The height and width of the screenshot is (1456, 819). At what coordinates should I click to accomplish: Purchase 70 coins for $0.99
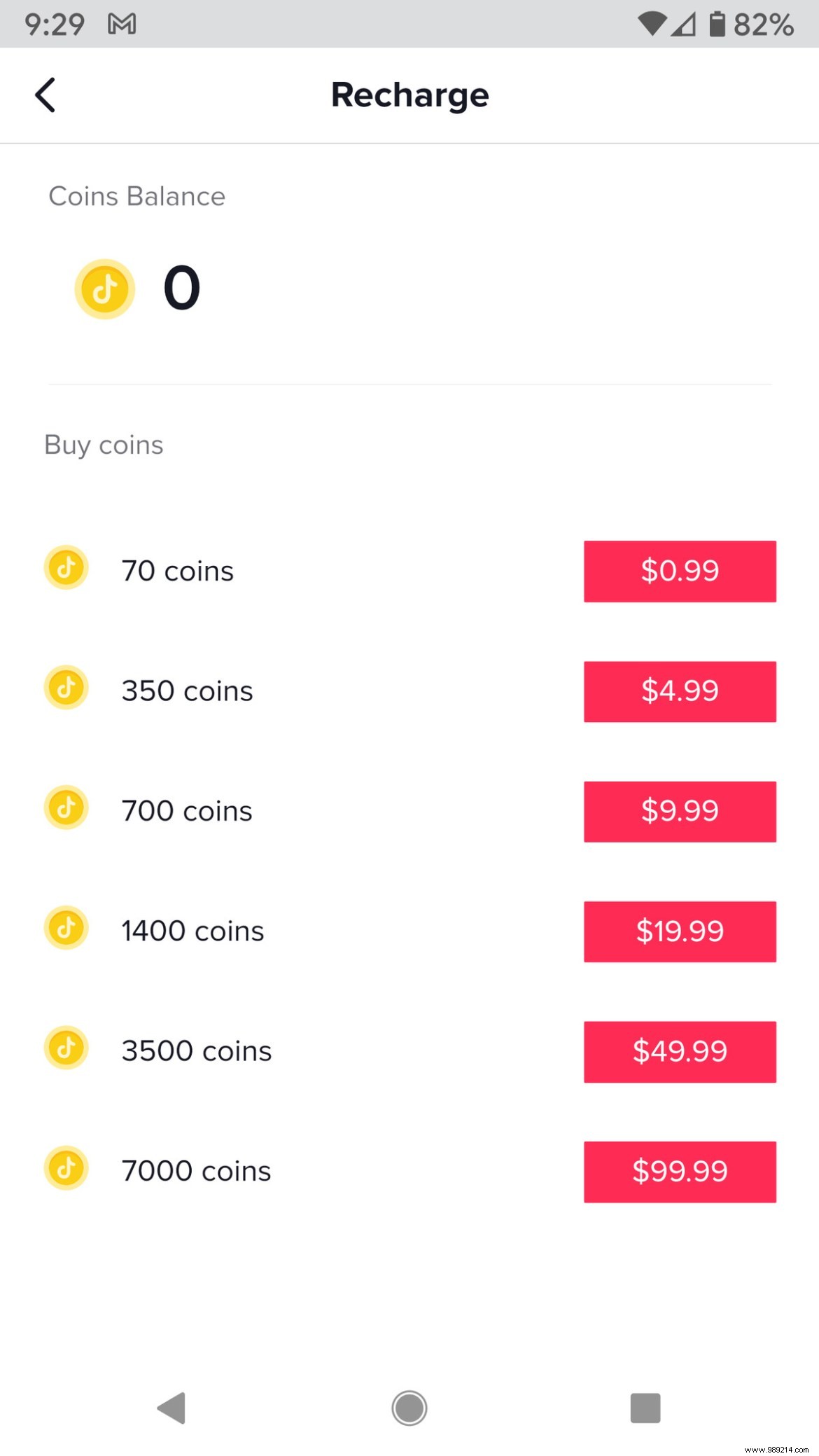click(x=680, y=571)
